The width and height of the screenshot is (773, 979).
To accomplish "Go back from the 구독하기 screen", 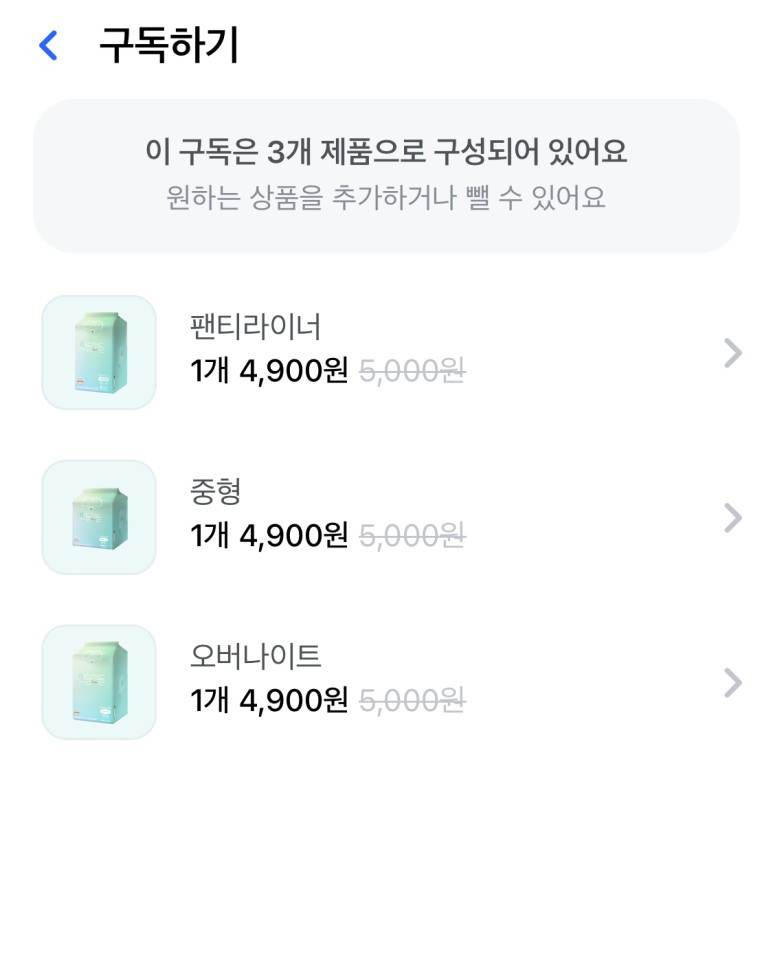I will tap(48, 46).
